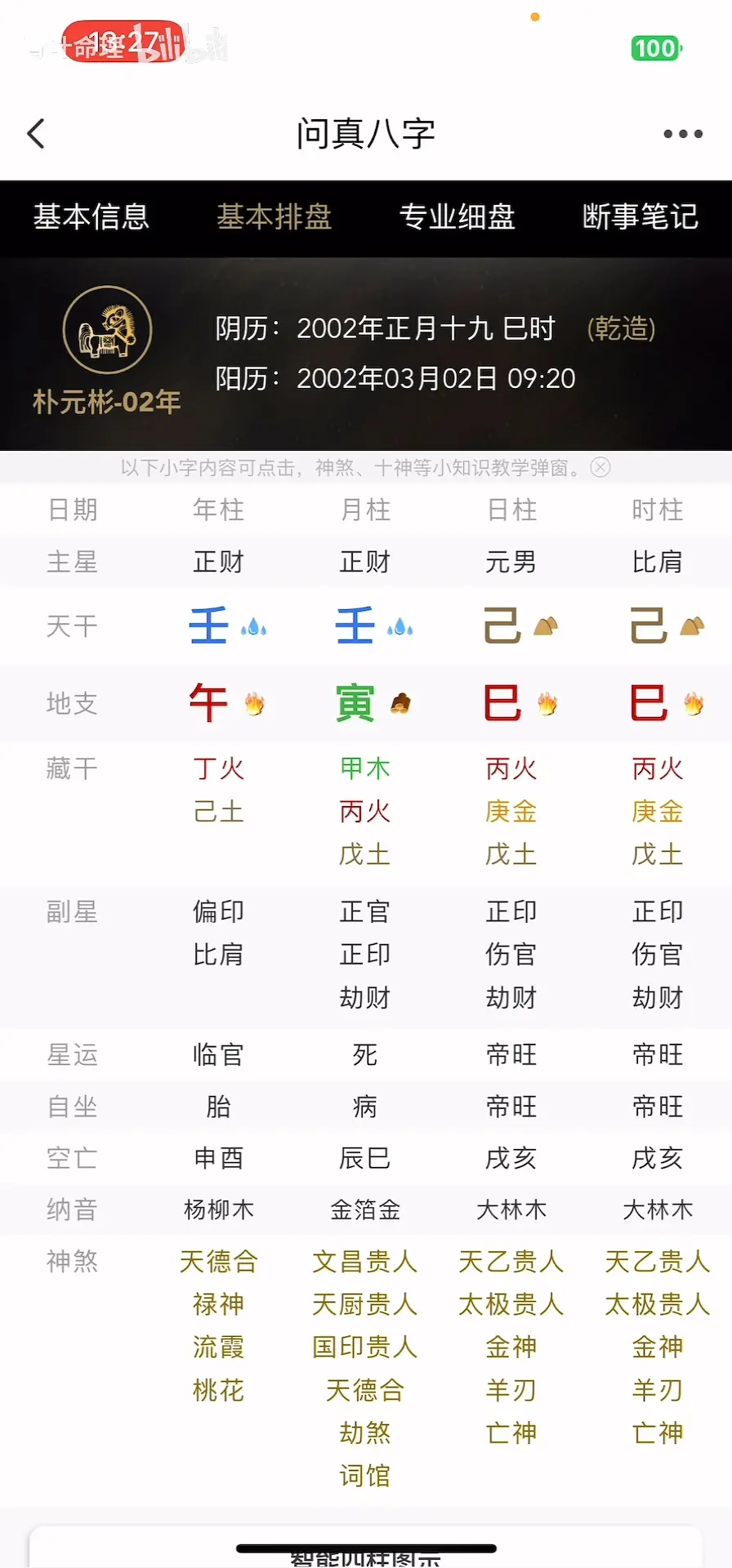Tap 词馆 for its explanation
The height and width of the screenshot is (1568, 732).
tap(365, 1476)
